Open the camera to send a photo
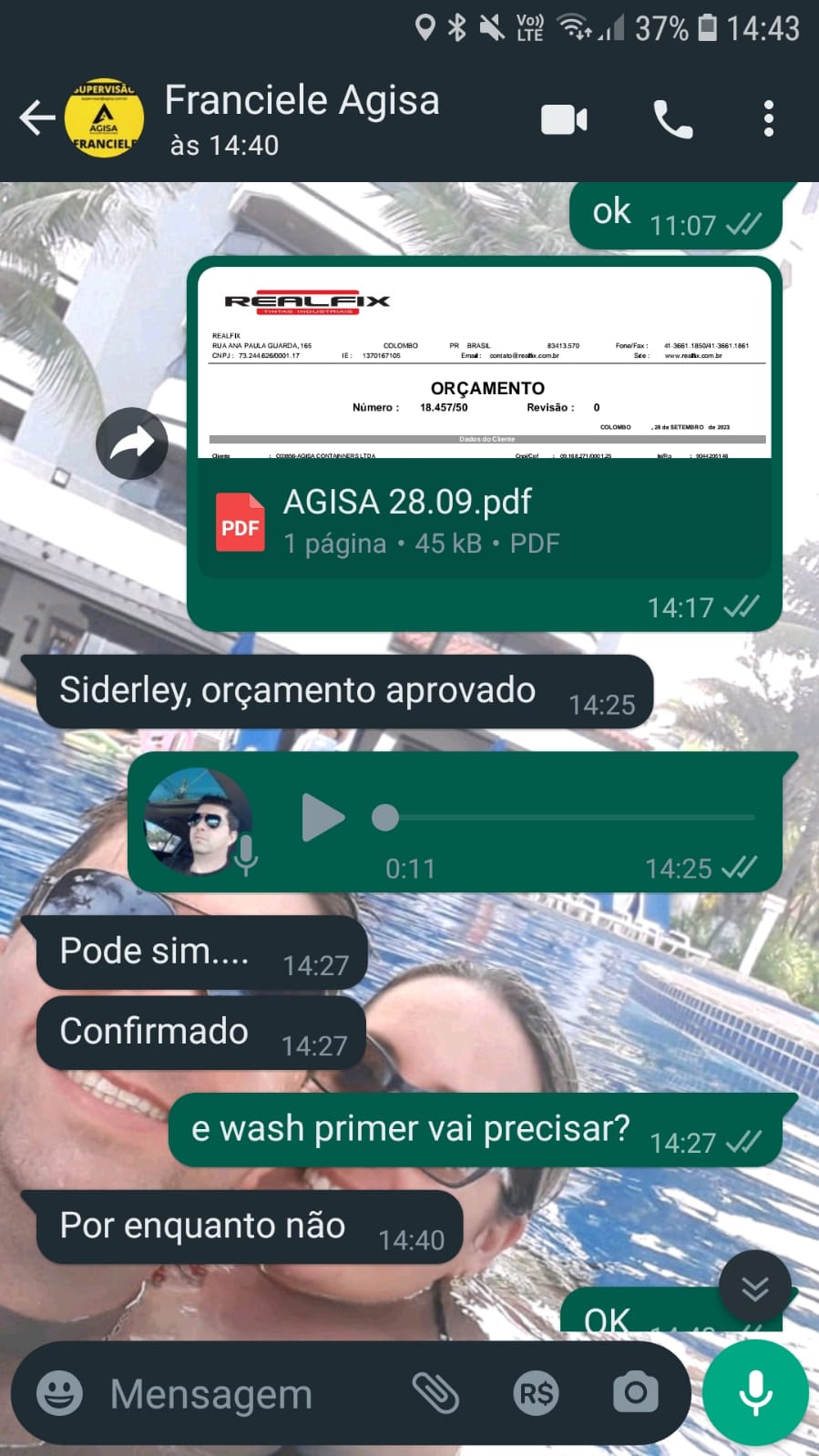The height and width of the screenshot is (1456, 819). click(635, 1393)
